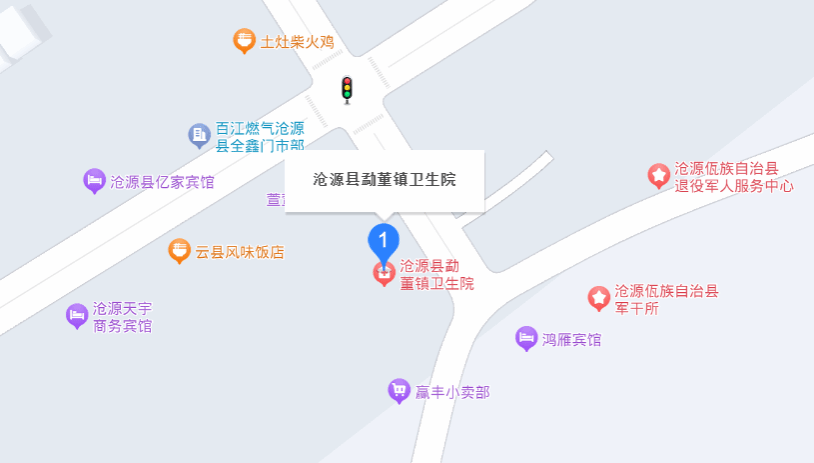Image resolution: width=814 pixels, height=463 pixels.
Task: Select the 土灶柴火鸡 restaurant pin
Action: click(244, 41)
